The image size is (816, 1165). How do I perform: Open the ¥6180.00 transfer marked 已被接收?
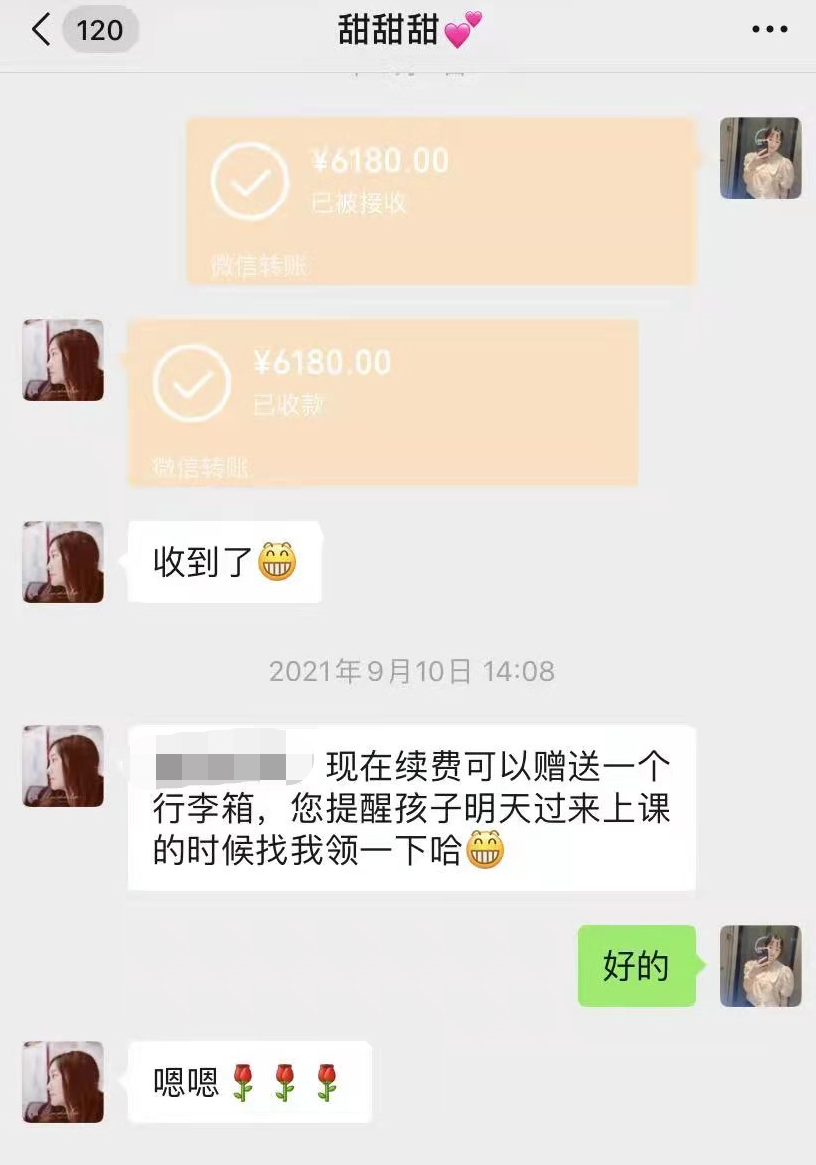(441, 200)
